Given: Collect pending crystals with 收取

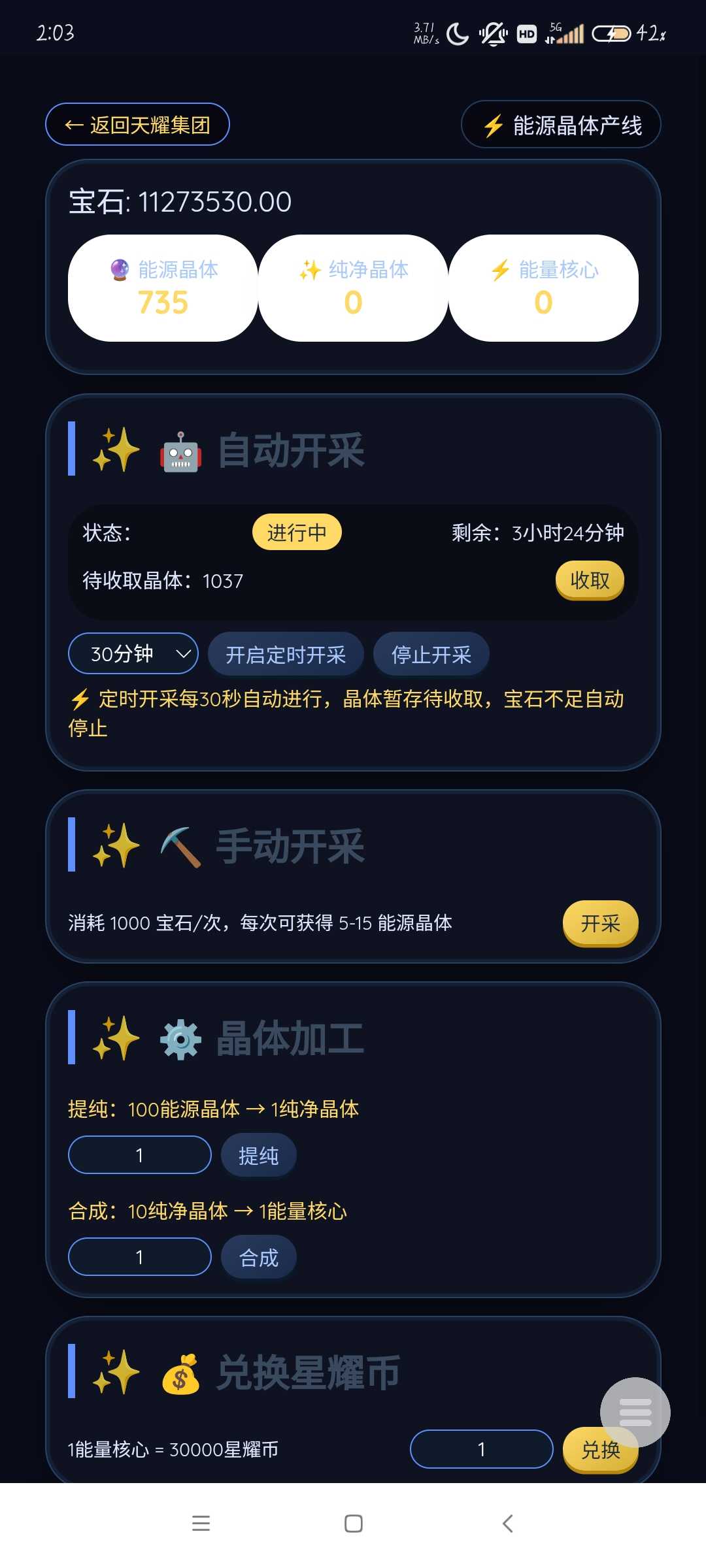Looking at the screenshot, I should click(x=590, y=580).
